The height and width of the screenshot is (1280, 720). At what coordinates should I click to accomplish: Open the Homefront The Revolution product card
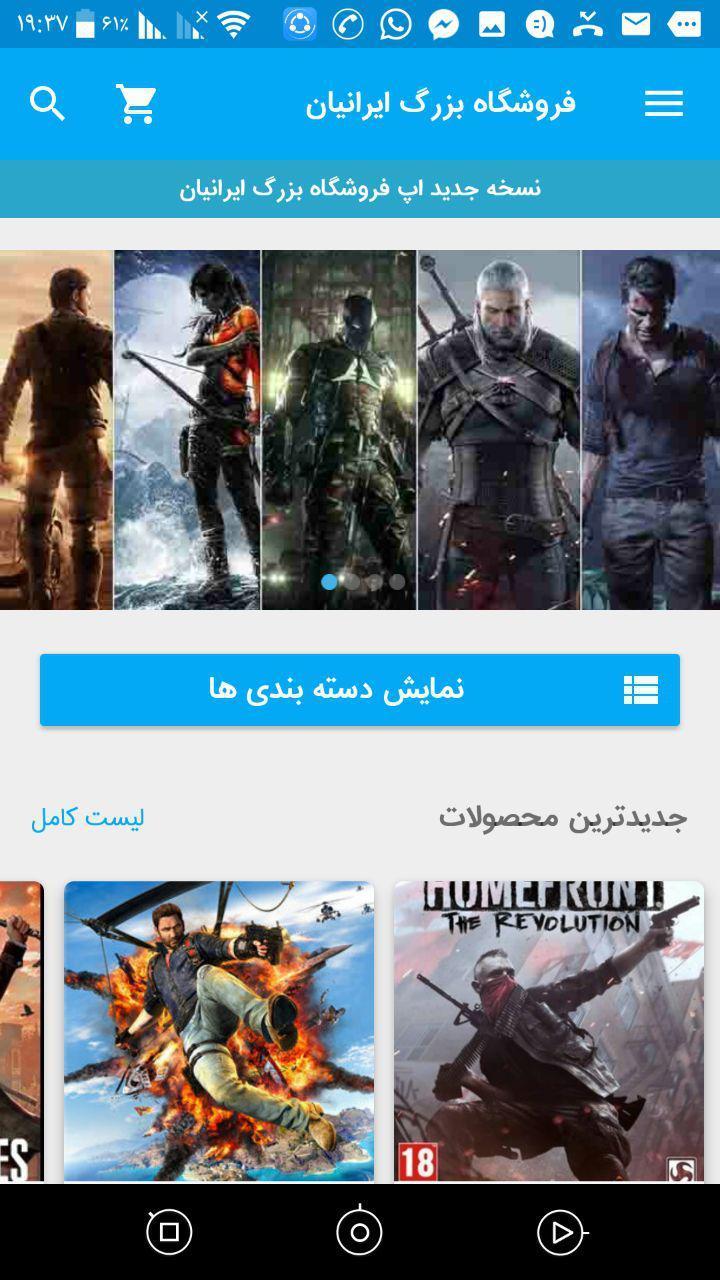tap(548, 1030)
